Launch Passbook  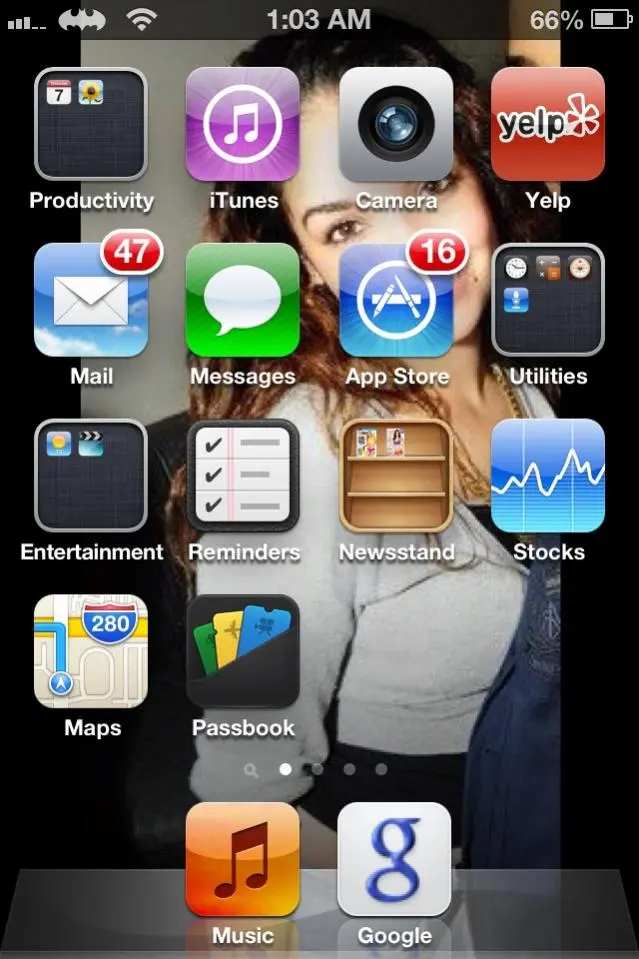click(243, 652)
